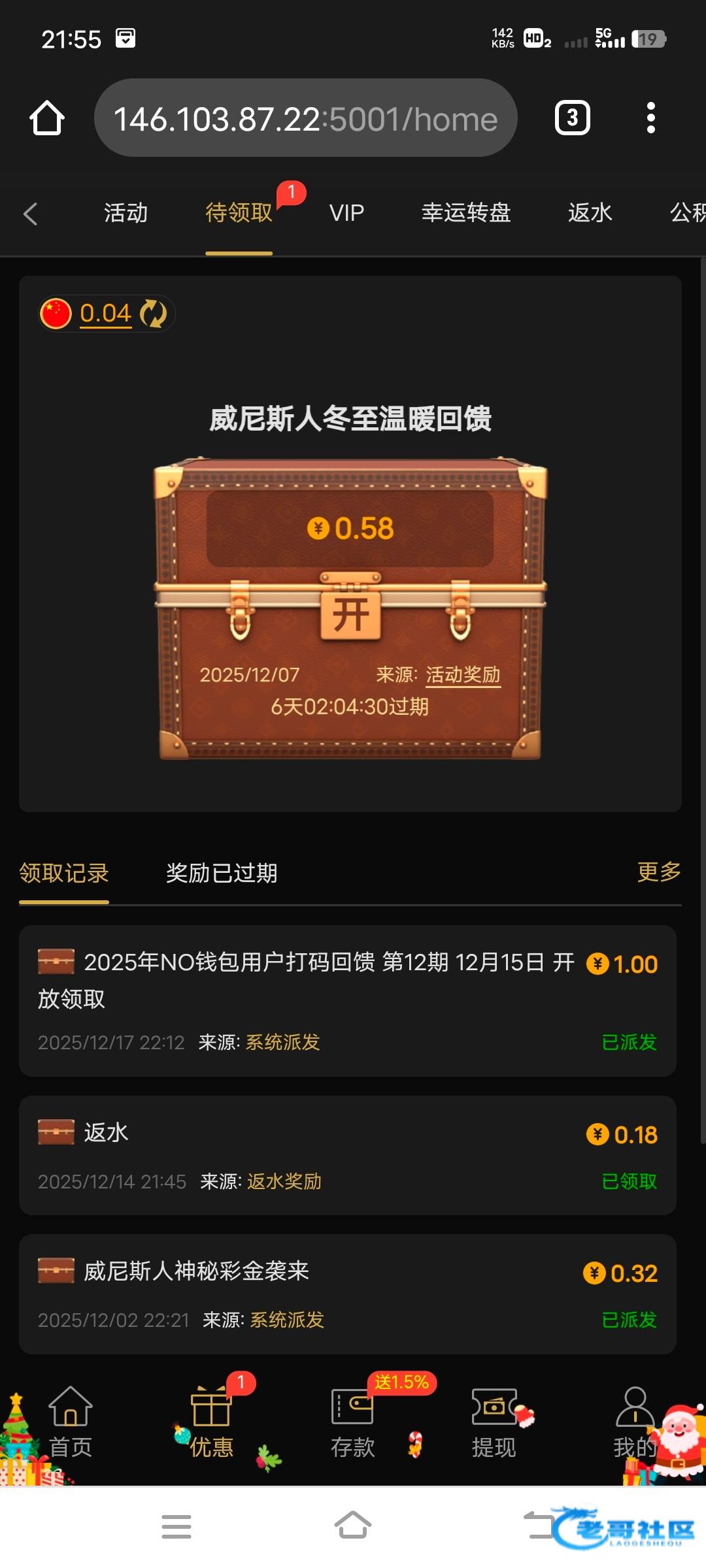The width and height of the screenshot is (706, 1568).
Task: Switch to the VIP tab
Action: click(x=346, y=213)
